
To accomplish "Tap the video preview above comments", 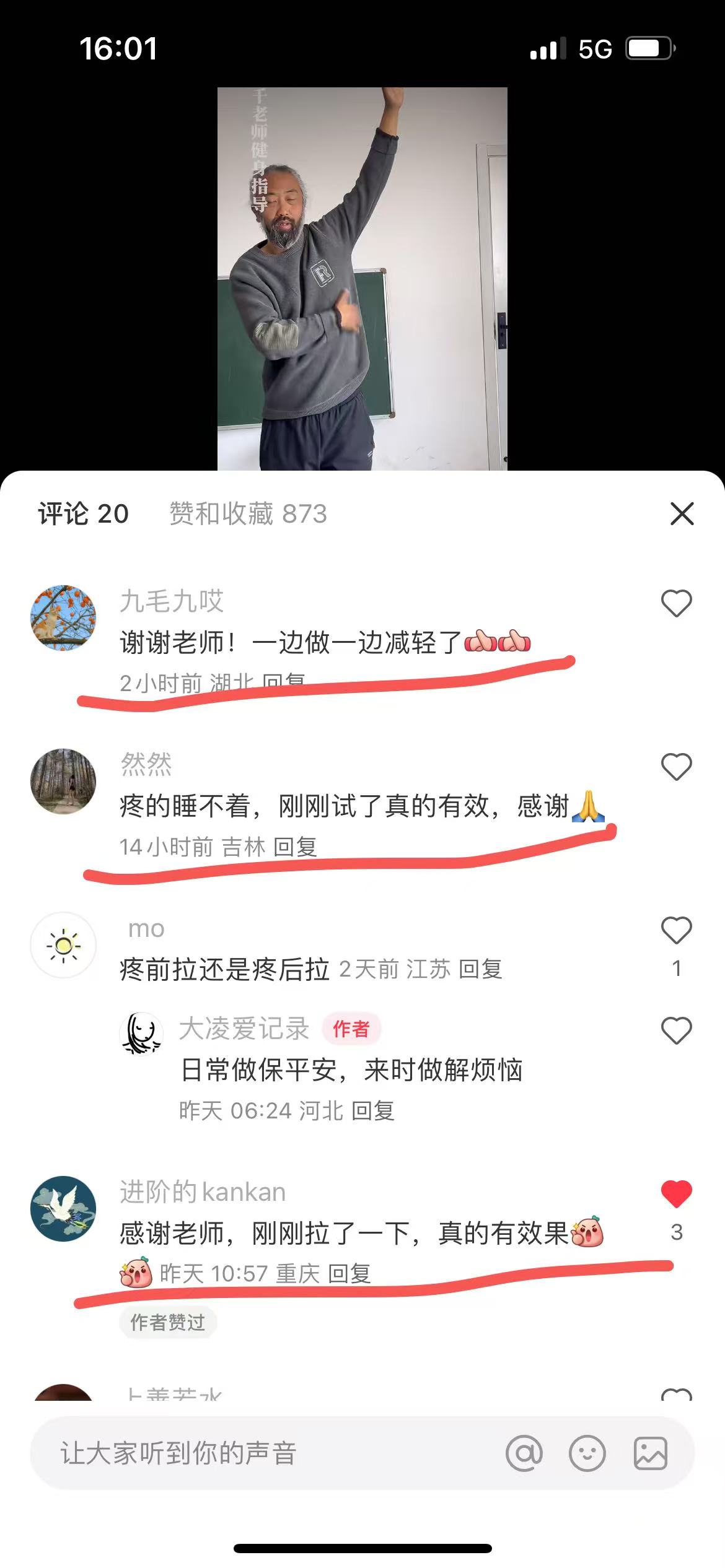I will click(362, 279).
